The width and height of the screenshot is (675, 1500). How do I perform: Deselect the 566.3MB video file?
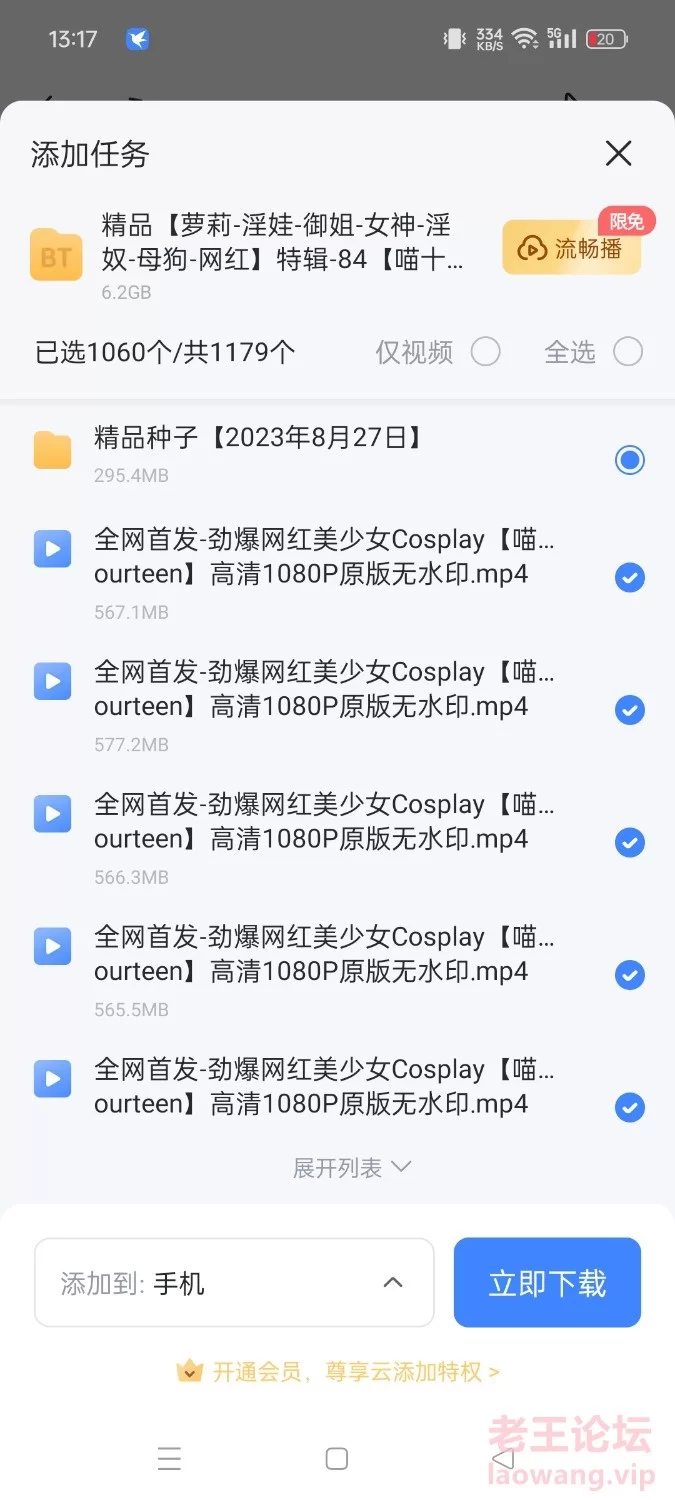(x=629, y=843)
